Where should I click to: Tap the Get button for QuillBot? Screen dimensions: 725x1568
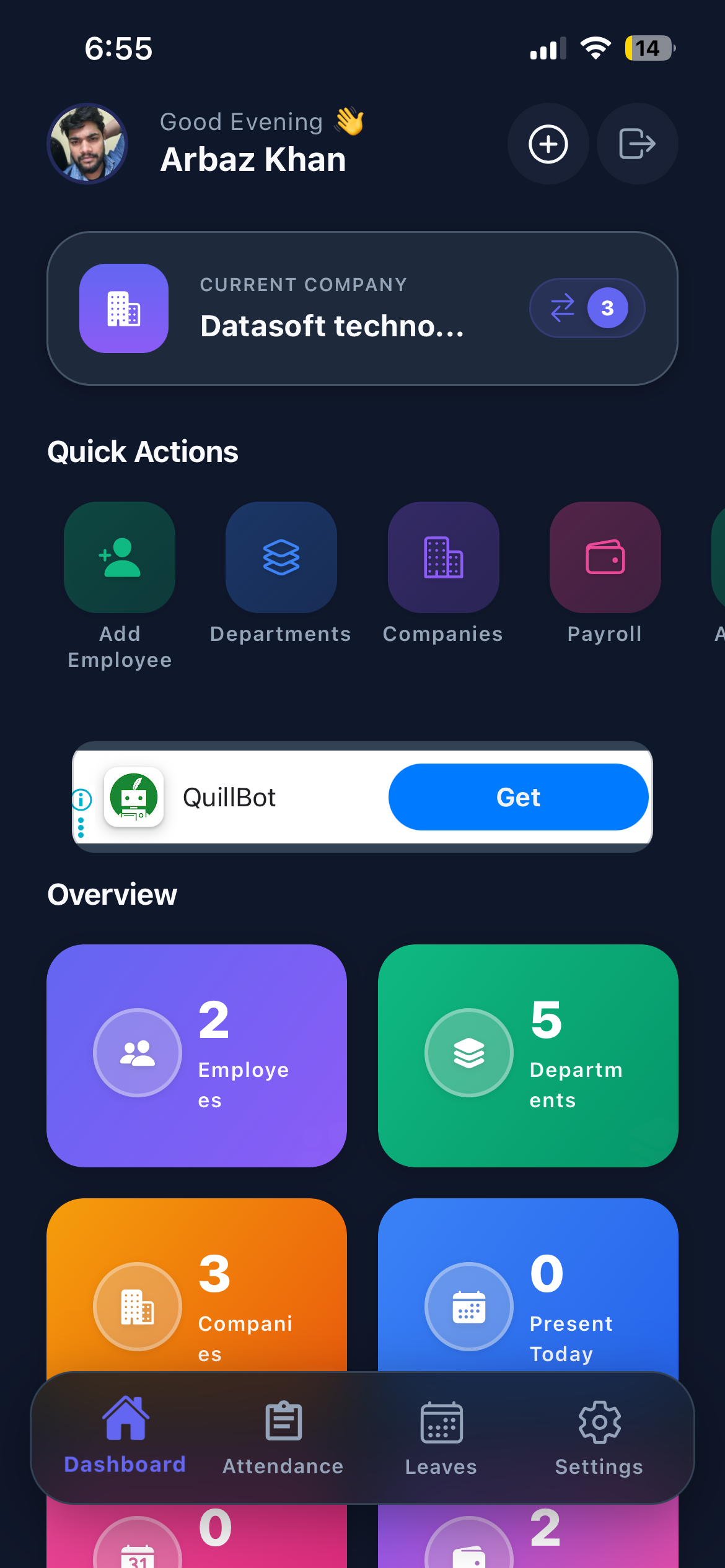point(518,797)
